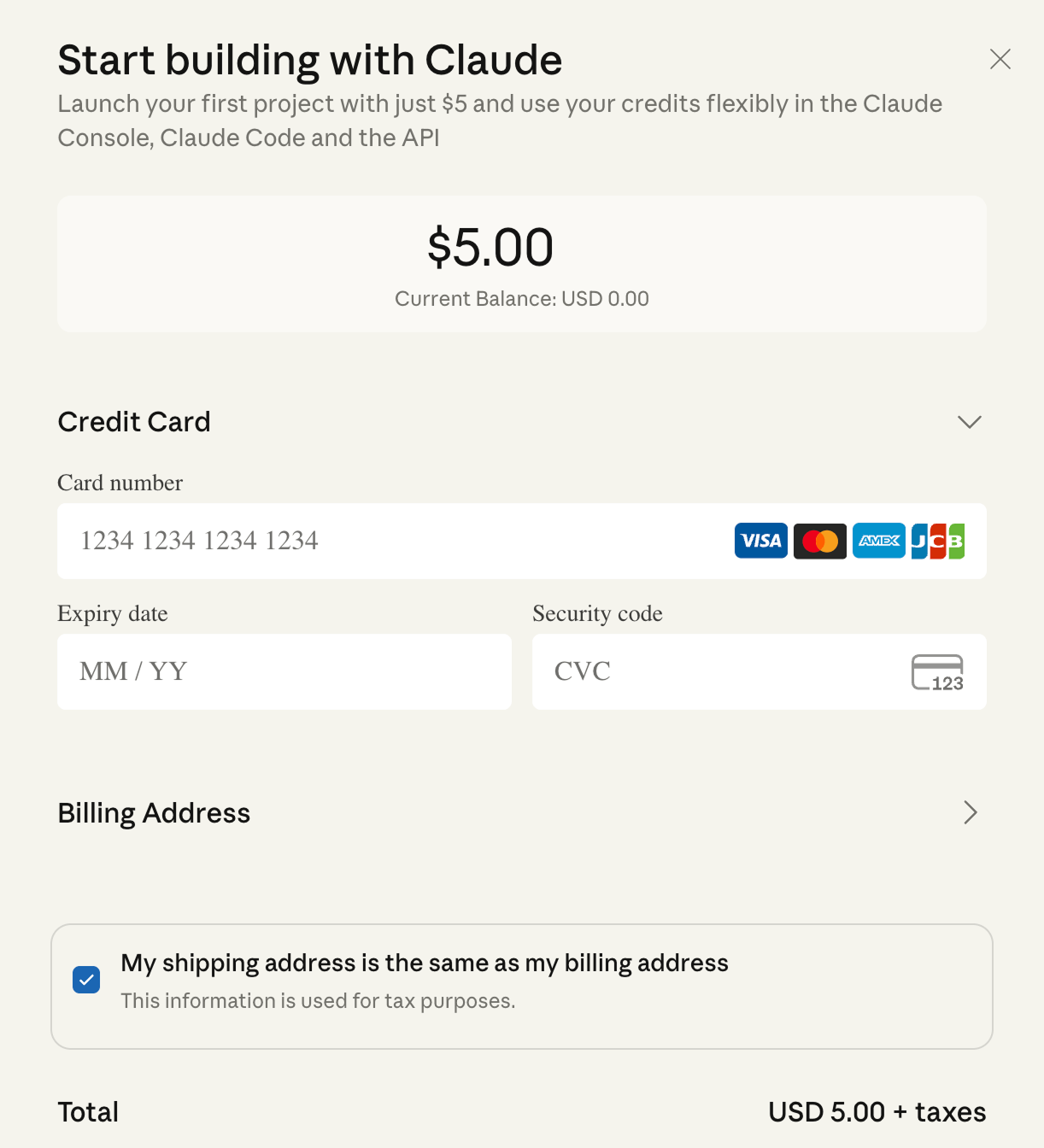This screenshot has height=1148, width=1044.
Task: Select the Credit Card section header
Action: (x=133, y=422)
